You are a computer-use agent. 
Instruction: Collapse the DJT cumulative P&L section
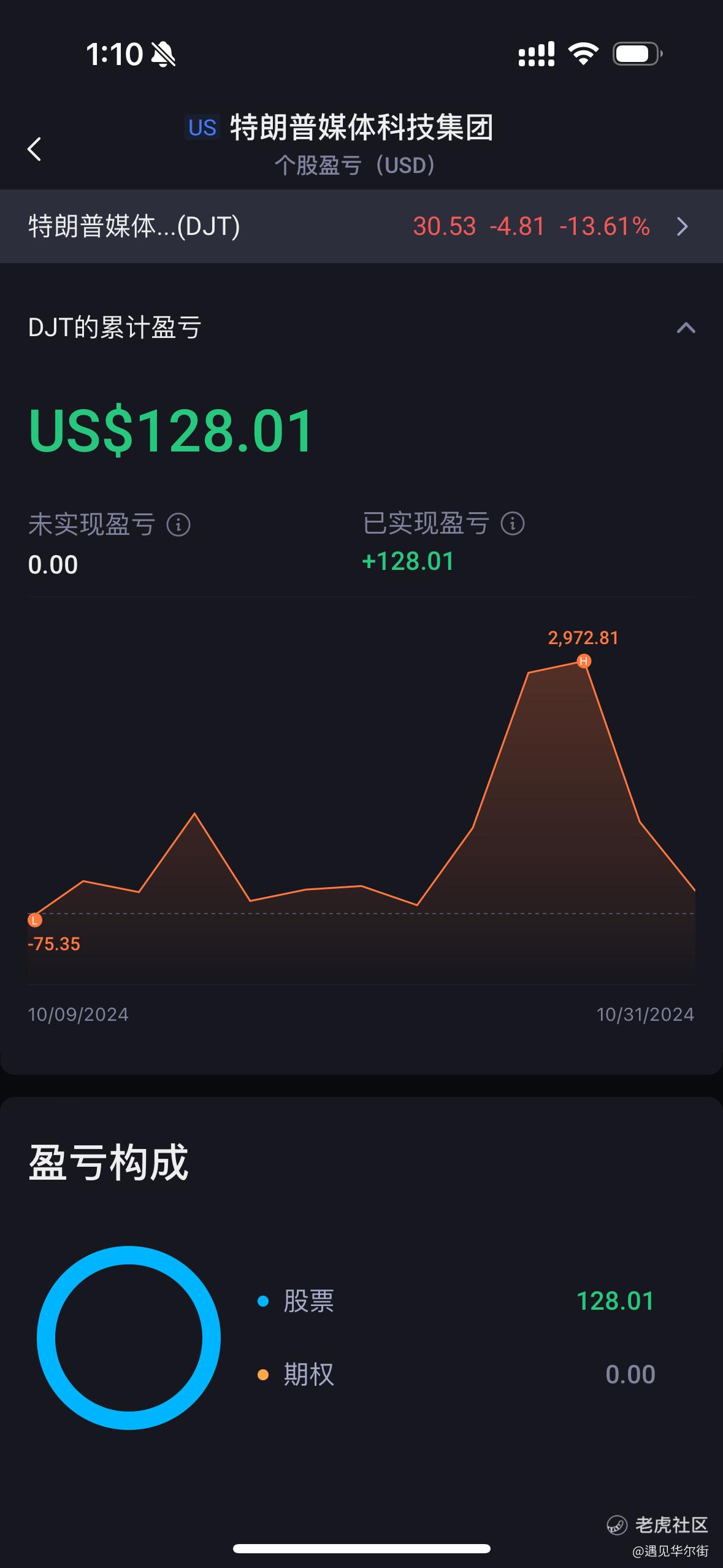coord(686,328)
